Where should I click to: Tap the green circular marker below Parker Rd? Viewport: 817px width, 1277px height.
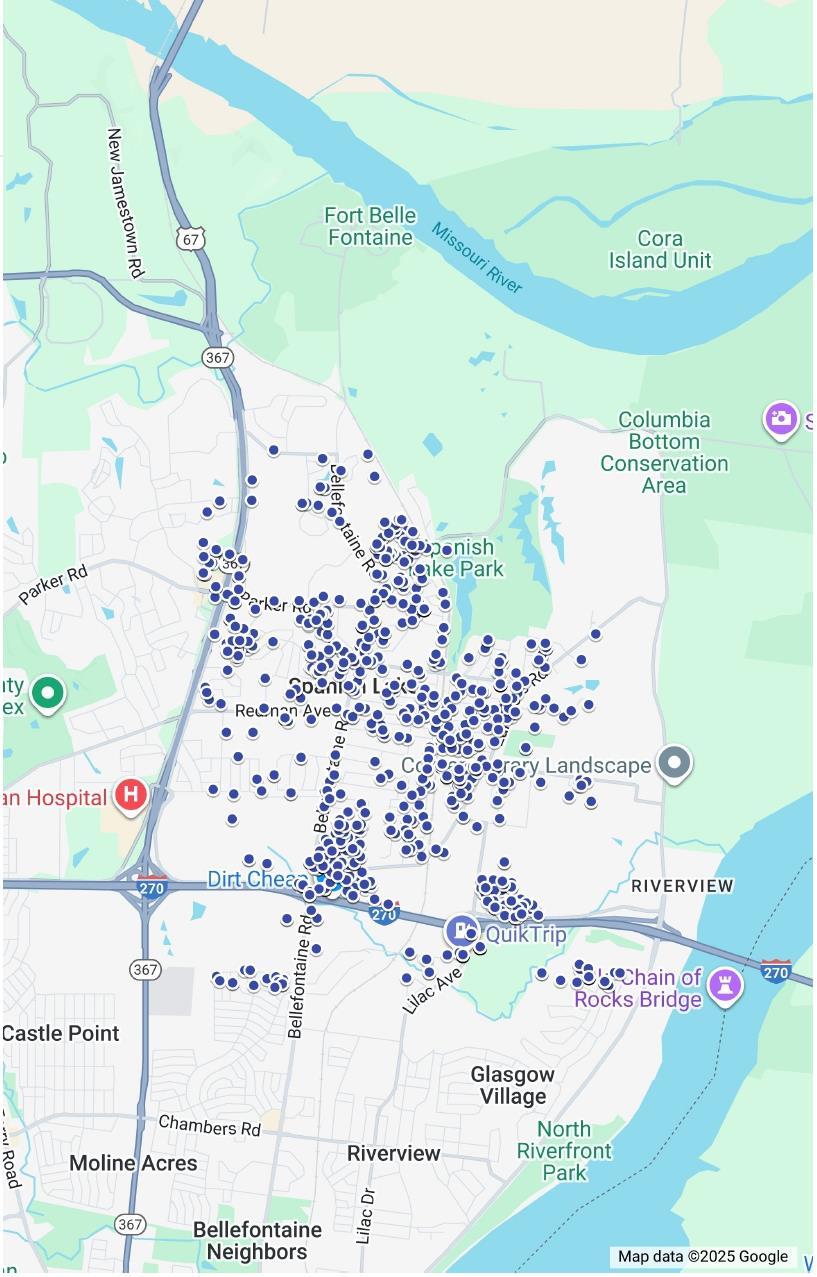click(x=47, y=692)
